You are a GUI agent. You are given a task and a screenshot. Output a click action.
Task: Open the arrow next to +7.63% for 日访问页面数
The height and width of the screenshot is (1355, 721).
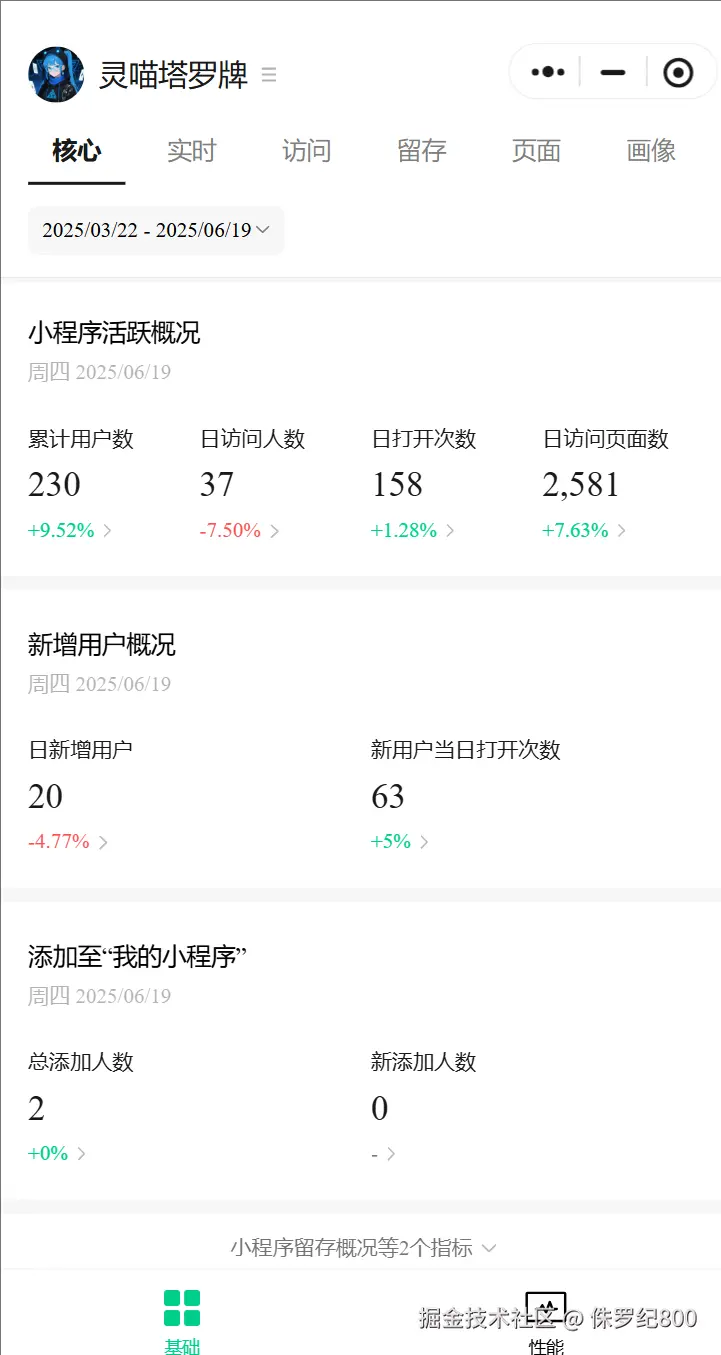(621, 530)
